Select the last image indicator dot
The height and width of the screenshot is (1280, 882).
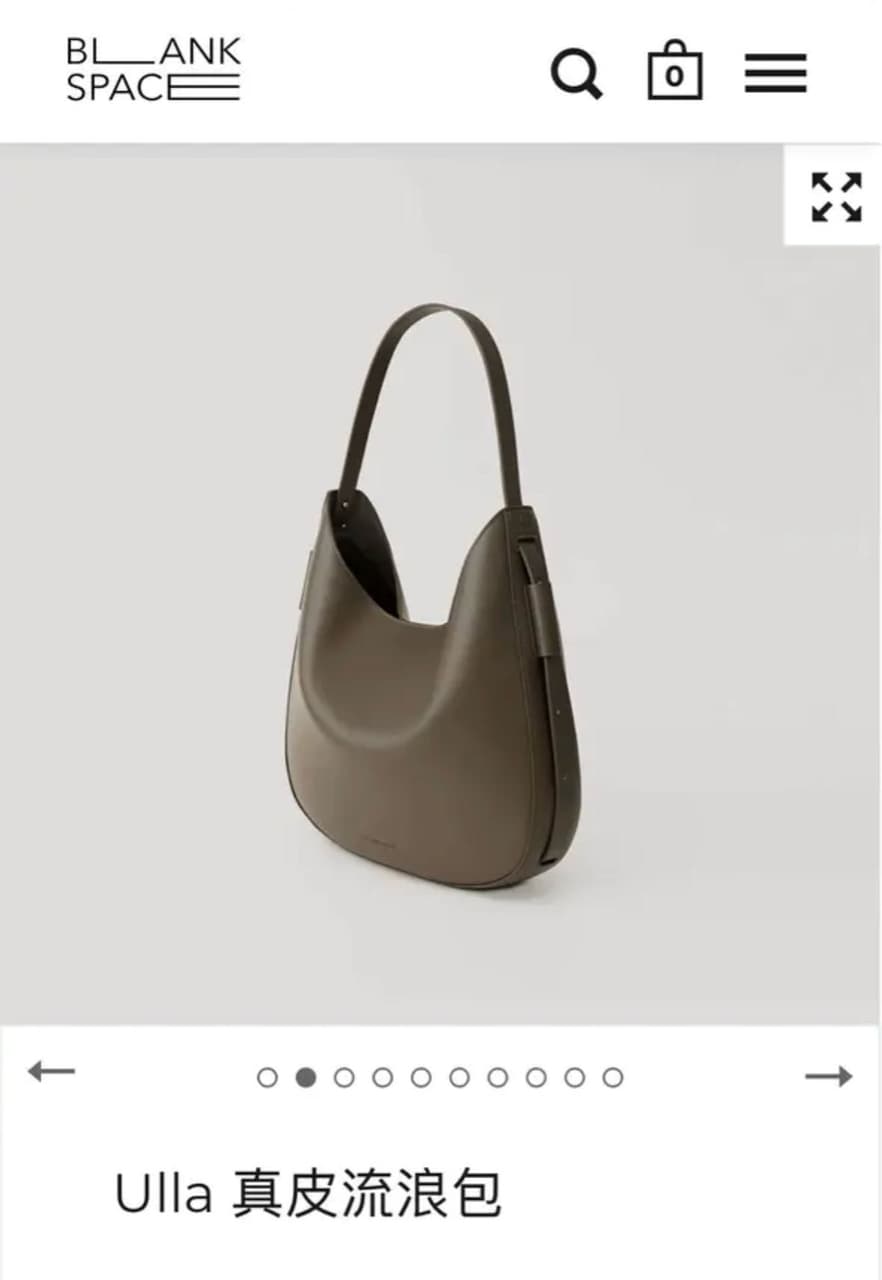[x=613, y=1077]
